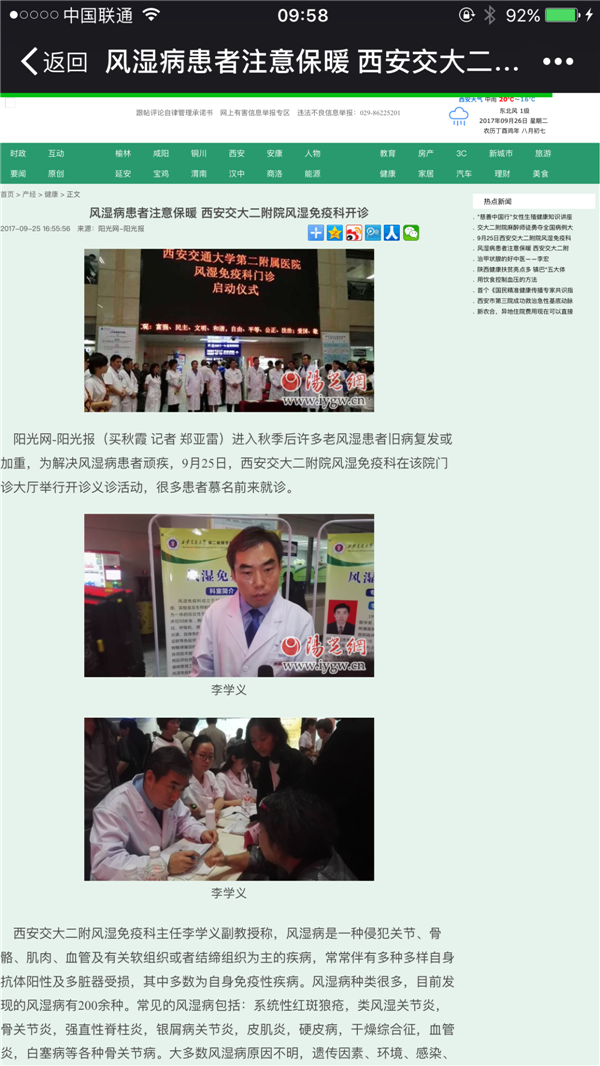Viewport: 600px width, 1066px height.
Task: Go to the 旅游 channel
Action: 542,154
